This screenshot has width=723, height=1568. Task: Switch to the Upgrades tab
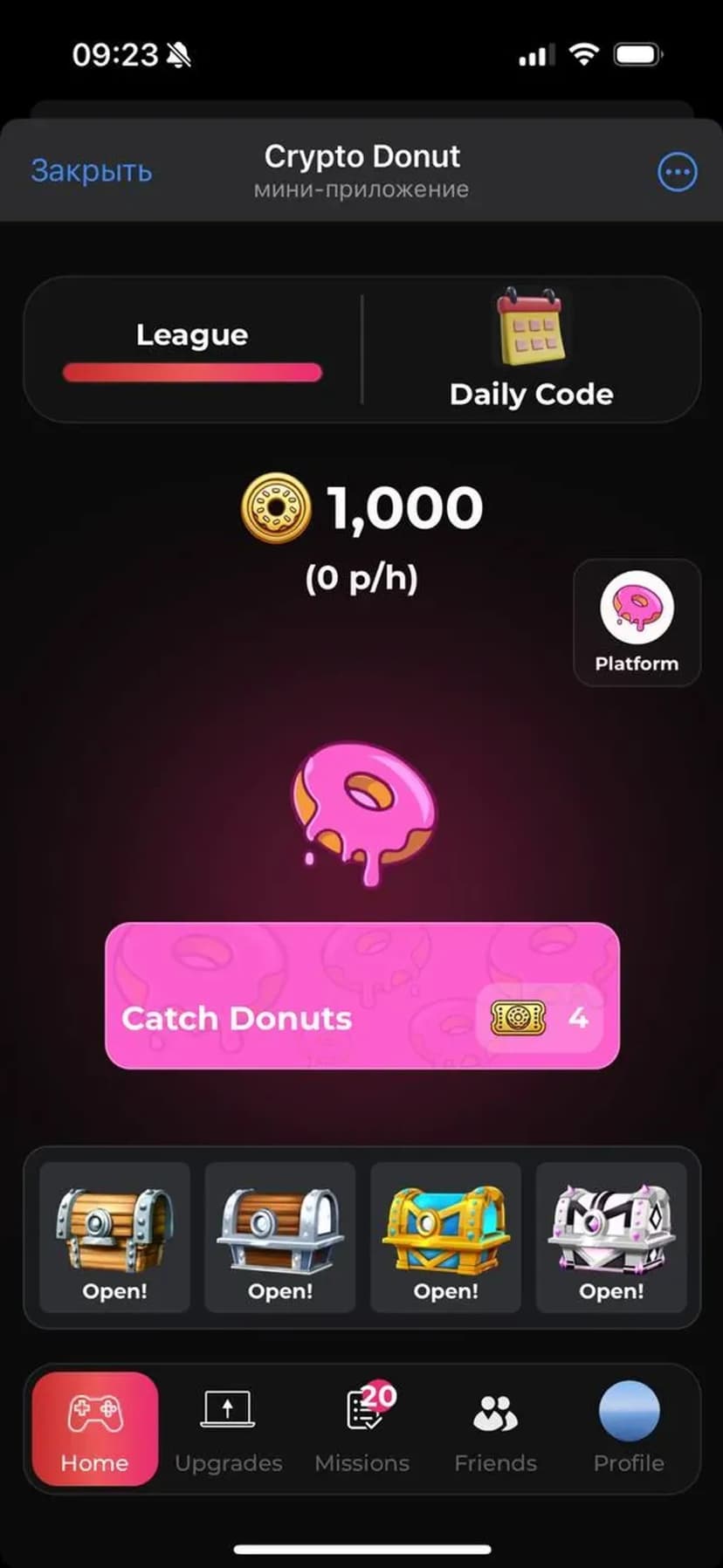pos(228,1428)
